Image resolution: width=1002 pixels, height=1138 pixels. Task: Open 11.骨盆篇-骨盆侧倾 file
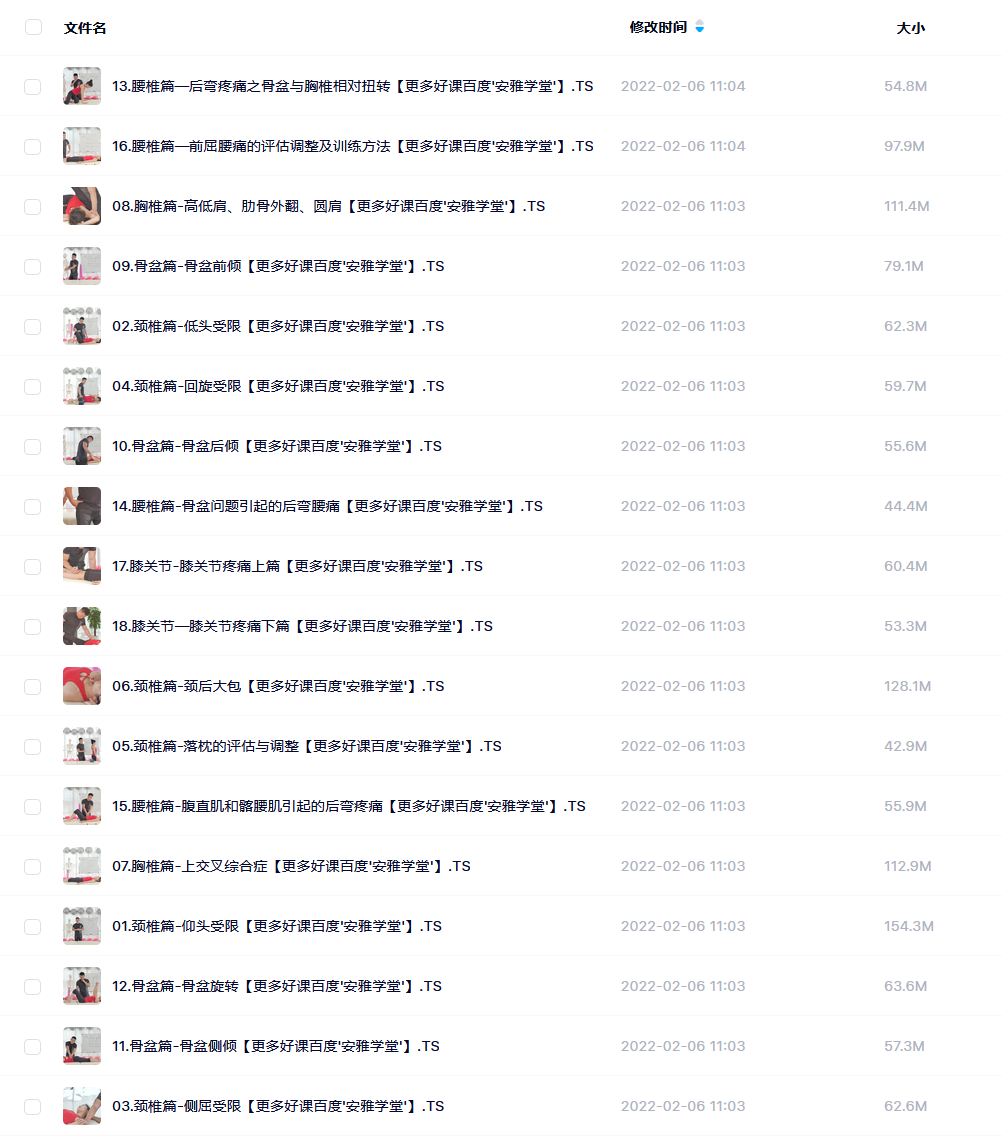[275, 1046]
